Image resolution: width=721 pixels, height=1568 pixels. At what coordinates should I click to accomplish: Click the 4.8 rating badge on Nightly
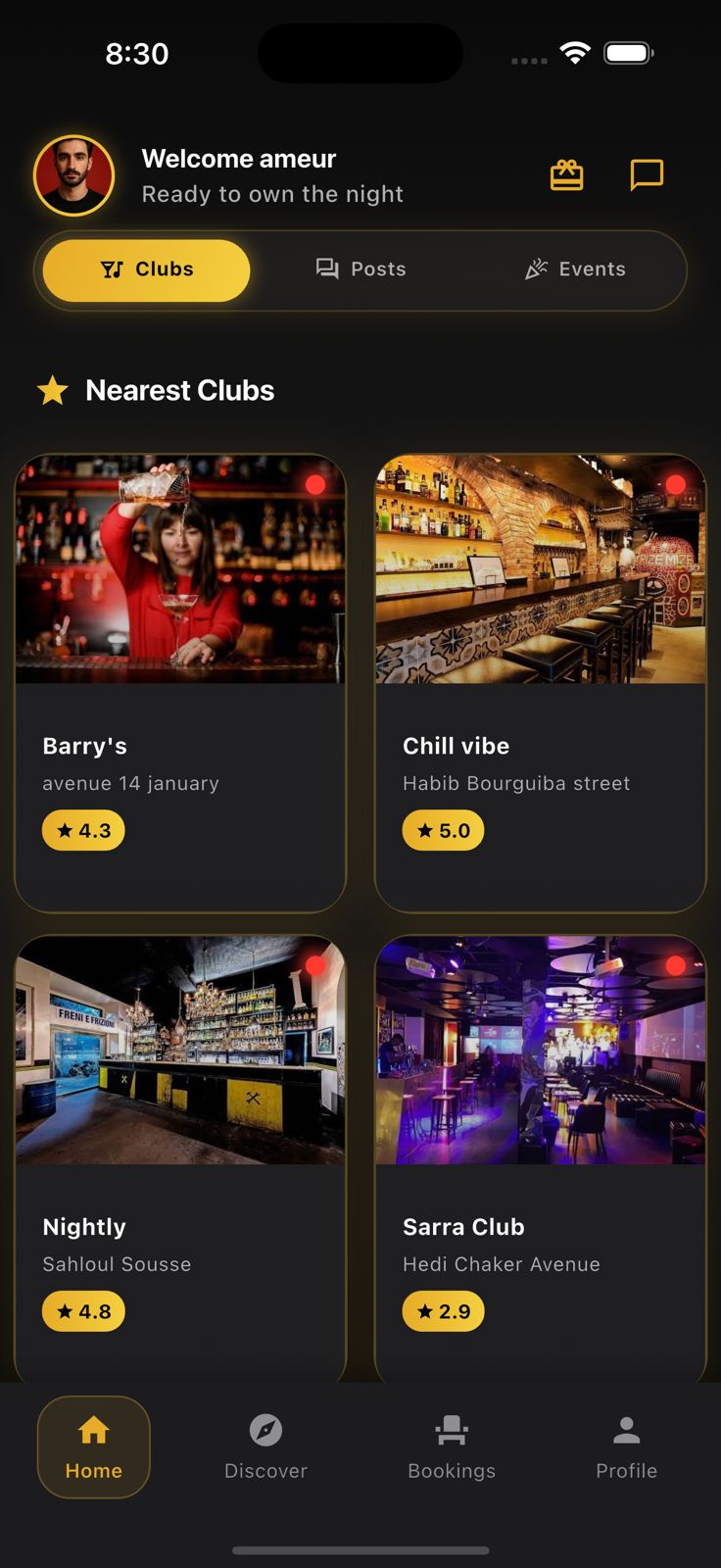point(83,1311)
